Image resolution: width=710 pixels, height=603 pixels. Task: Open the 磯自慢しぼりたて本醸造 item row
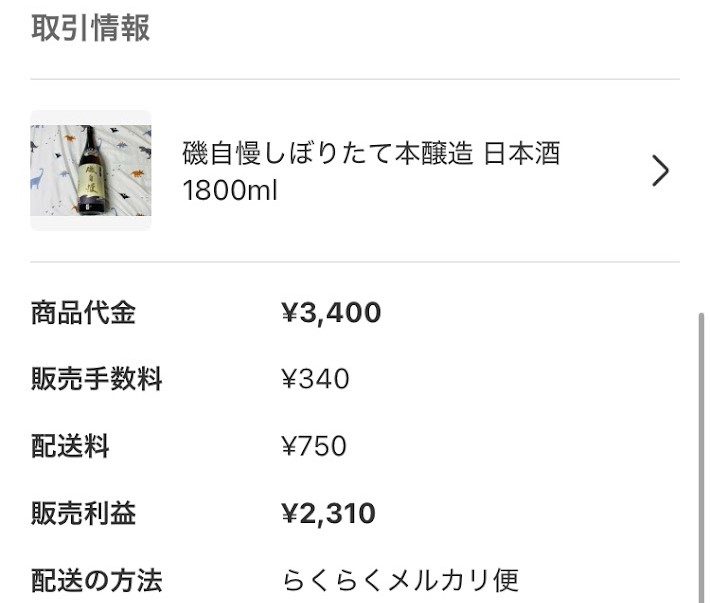pyautogui.click(x=370, y=171)
